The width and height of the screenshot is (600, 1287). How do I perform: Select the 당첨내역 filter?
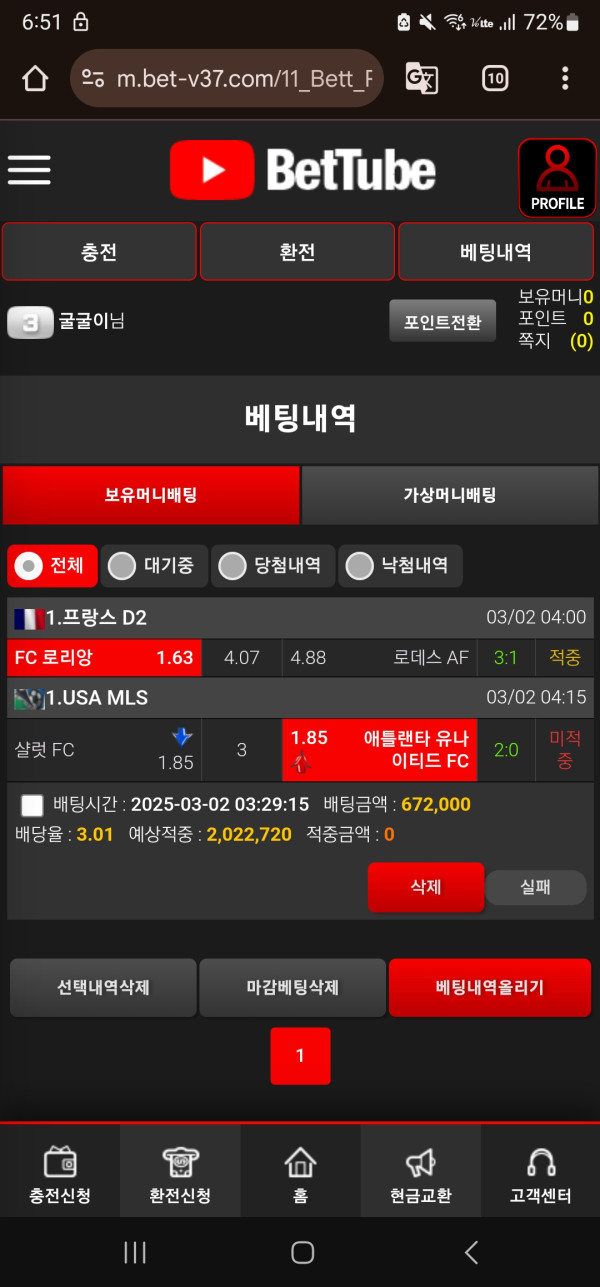click(x=270, y=566)
